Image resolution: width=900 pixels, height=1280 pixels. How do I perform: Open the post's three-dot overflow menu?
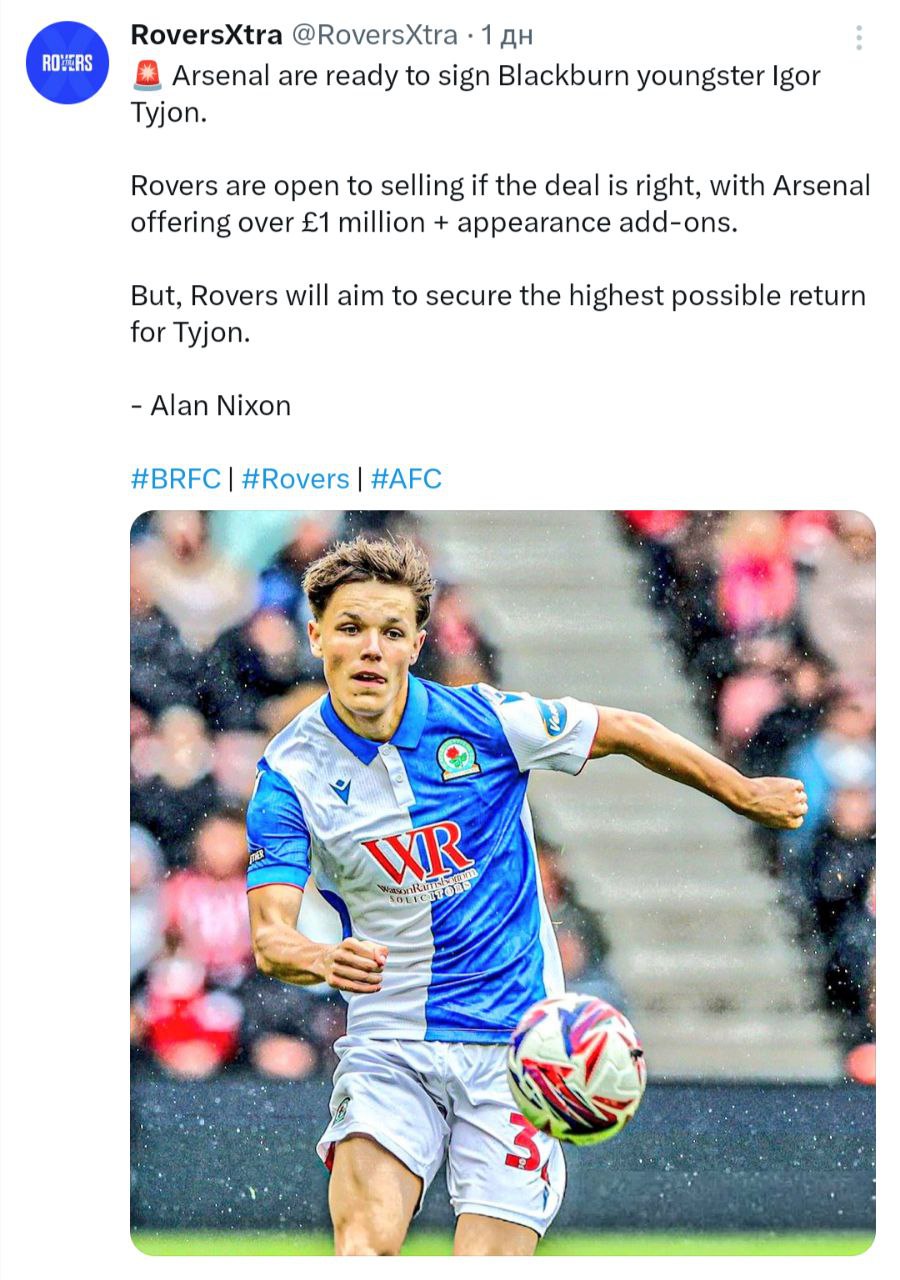858,38
